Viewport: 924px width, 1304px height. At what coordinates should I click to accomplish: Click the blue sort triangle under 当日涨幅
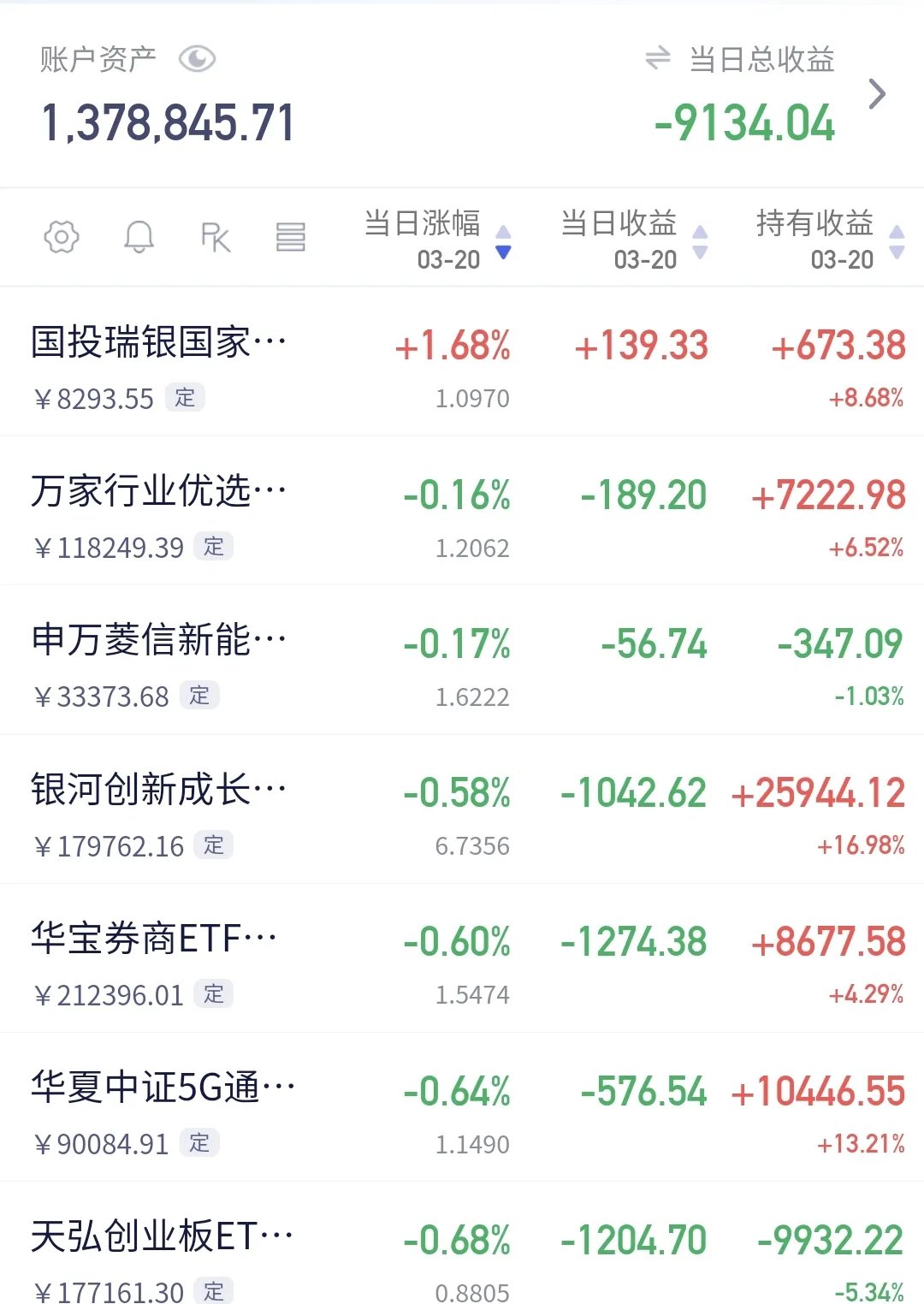503,252
